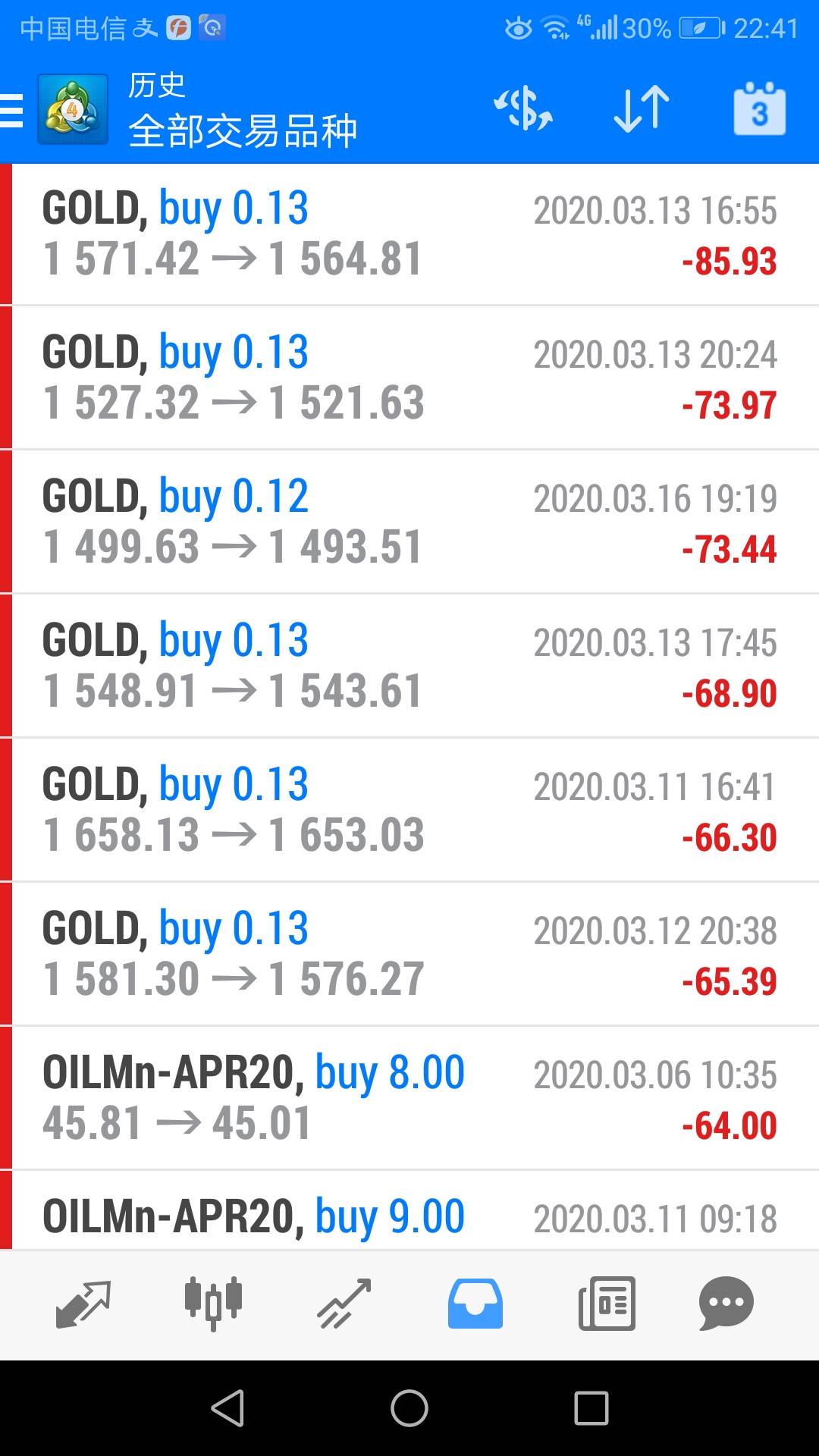Return to the phone's home screen
819x1456 pixels.
click(x=409, y=1408)
